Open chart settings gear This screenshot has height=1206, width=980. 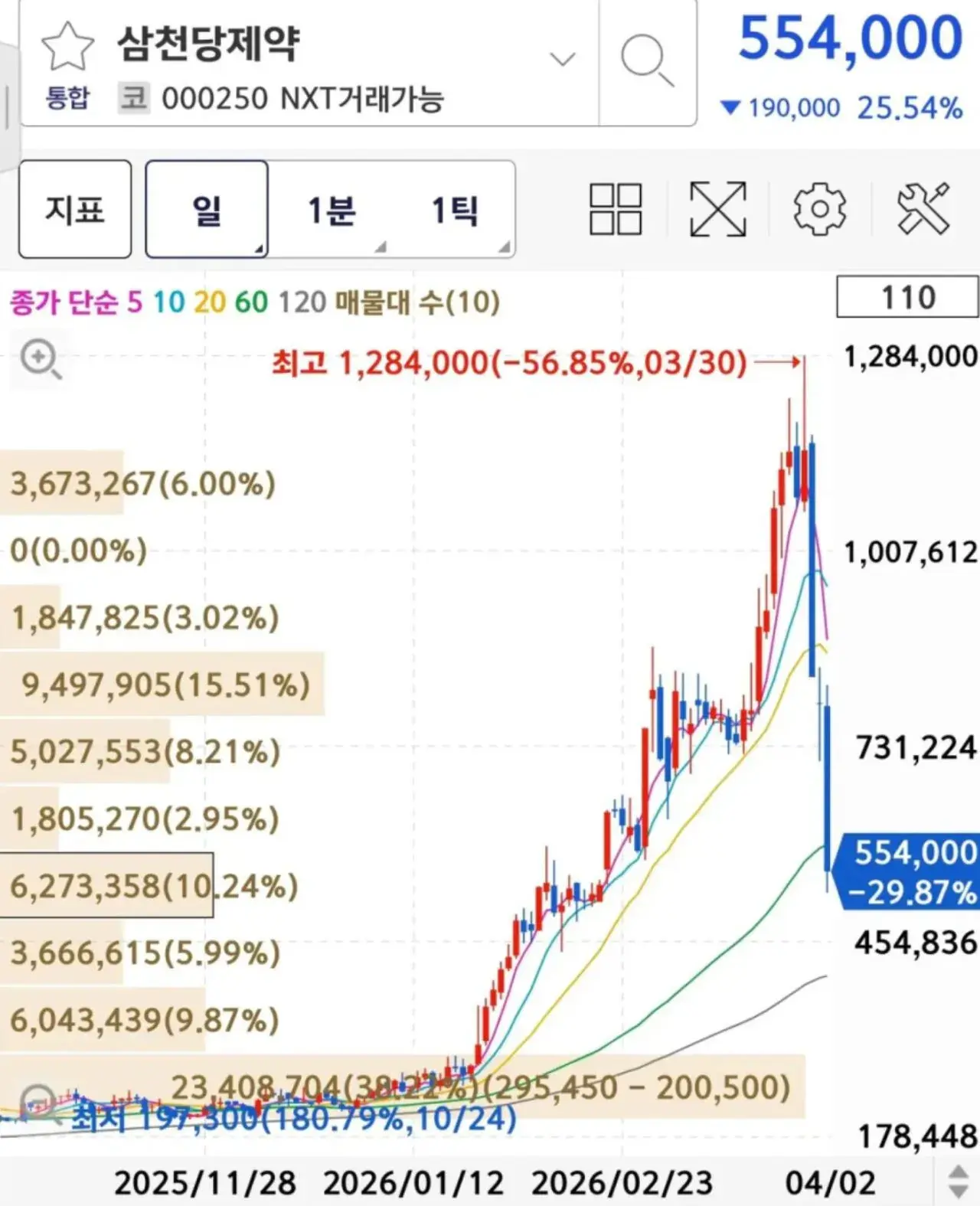820,209
